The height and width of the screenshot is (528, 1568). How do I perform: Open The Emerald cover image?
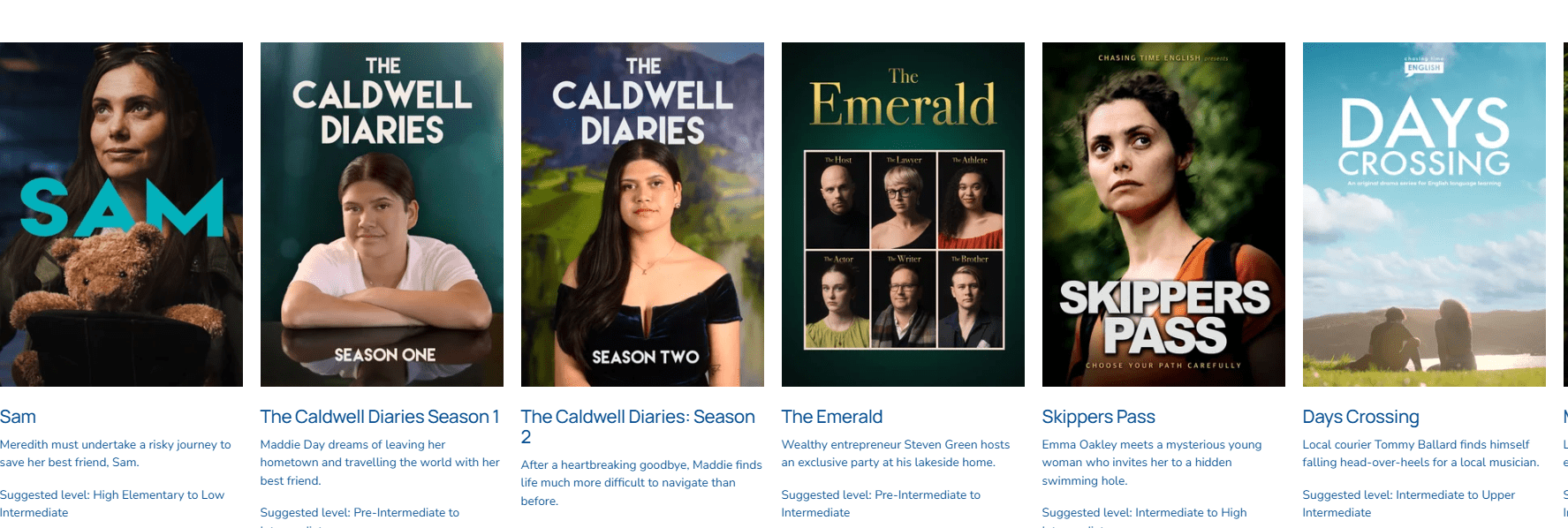(x=903, y=215)
